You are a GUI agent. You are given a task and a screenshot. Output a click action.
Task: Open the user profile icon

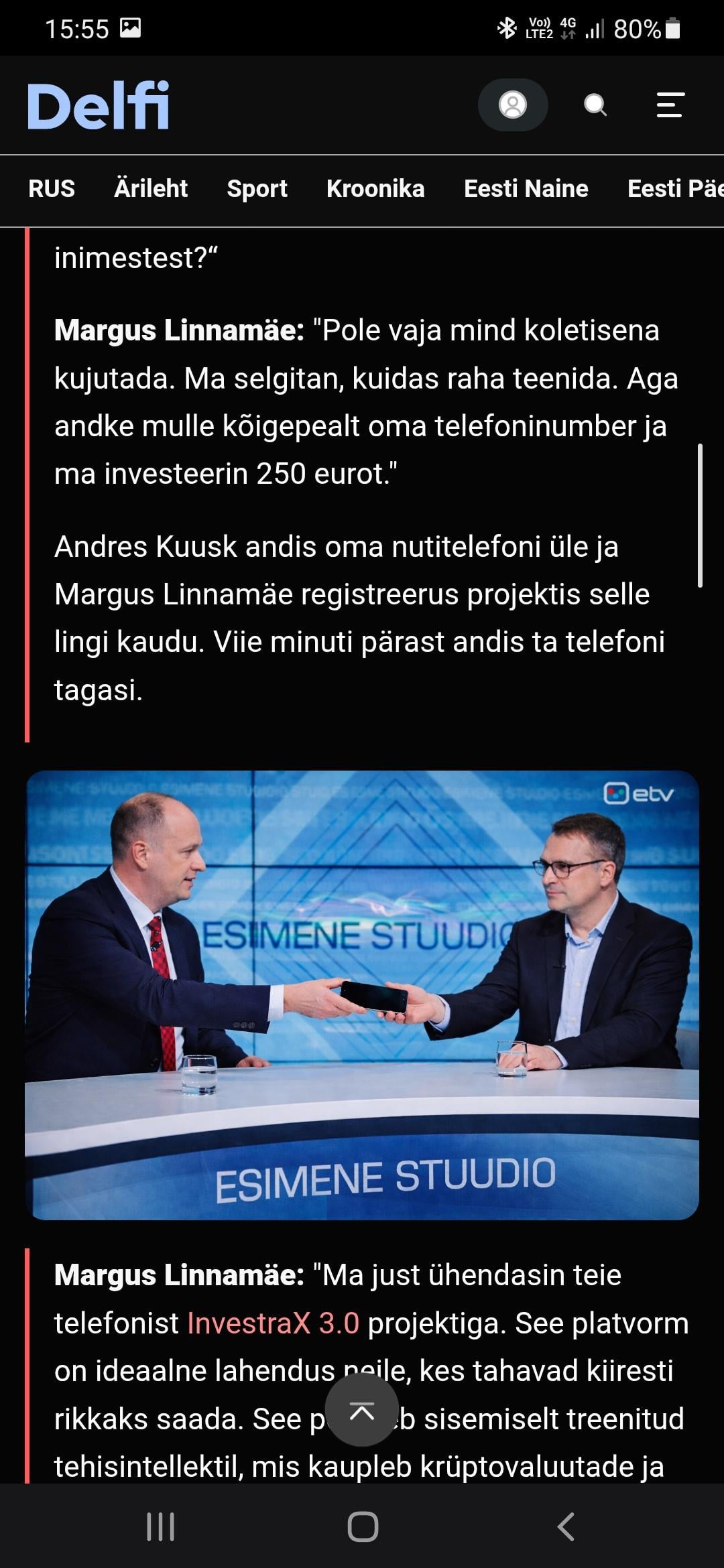tap(513, 105)
